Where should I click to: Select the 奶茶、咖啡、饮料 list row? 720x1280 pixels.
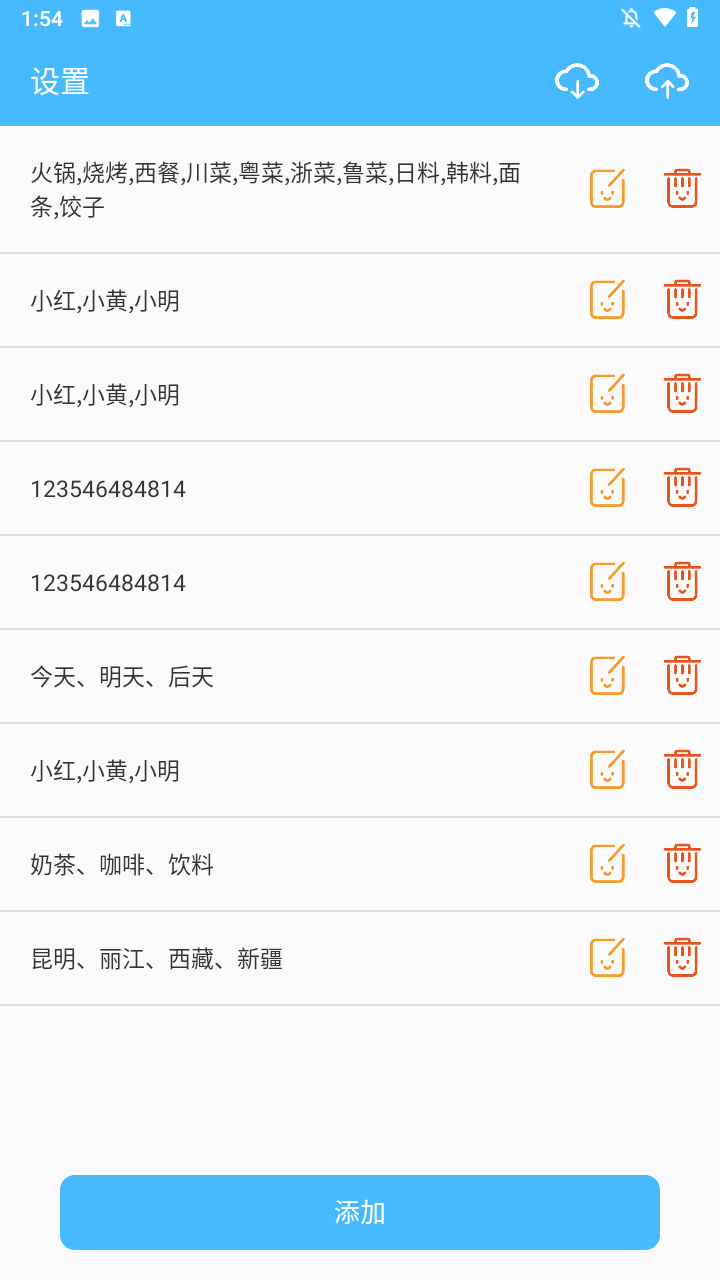coord(250,864)
